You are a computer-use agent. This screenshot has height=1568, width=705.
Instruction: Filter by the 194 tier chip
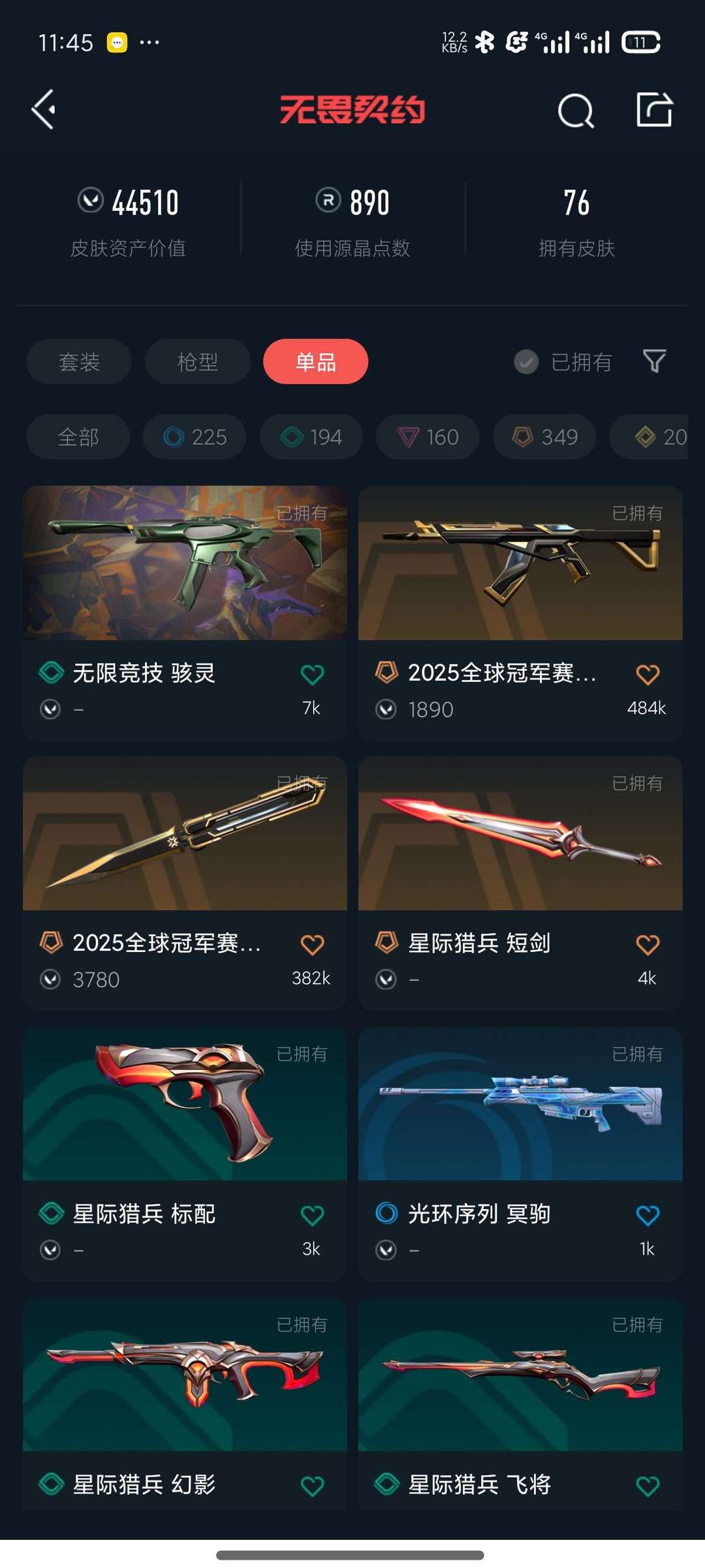pyautogui.click(x=311, y=437)
